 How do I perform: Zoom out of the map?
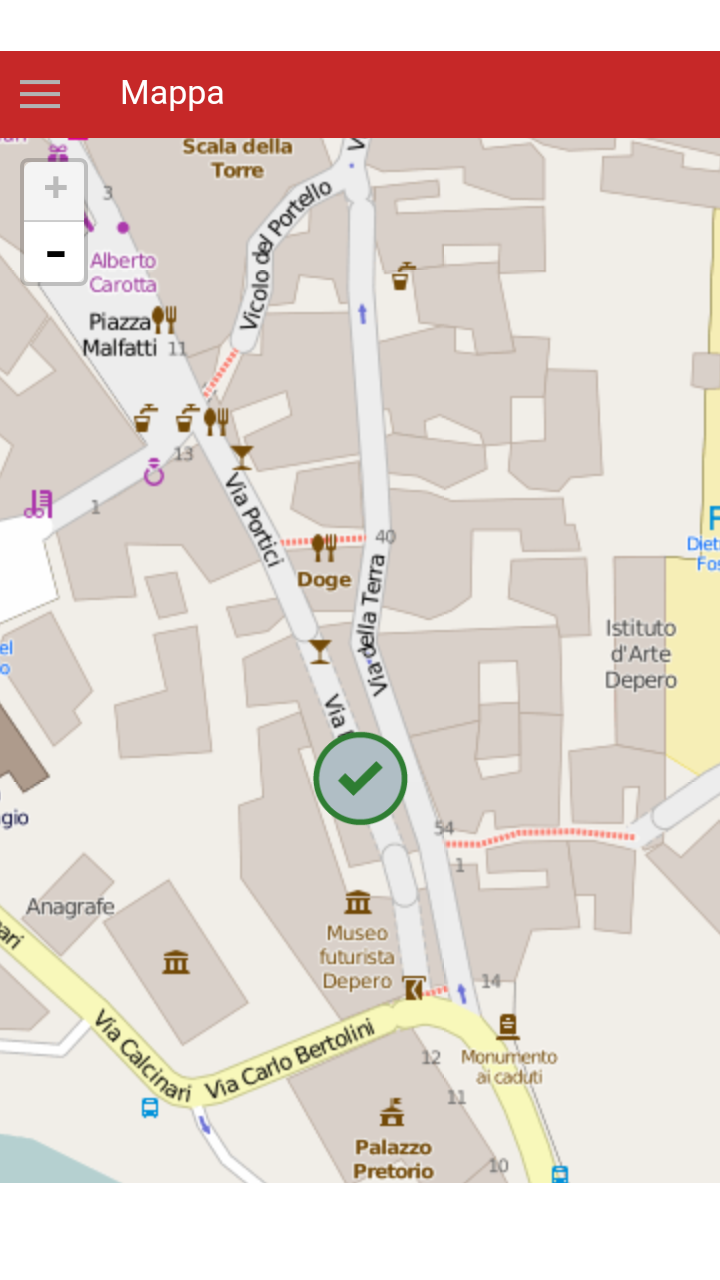tap(55, 253)
